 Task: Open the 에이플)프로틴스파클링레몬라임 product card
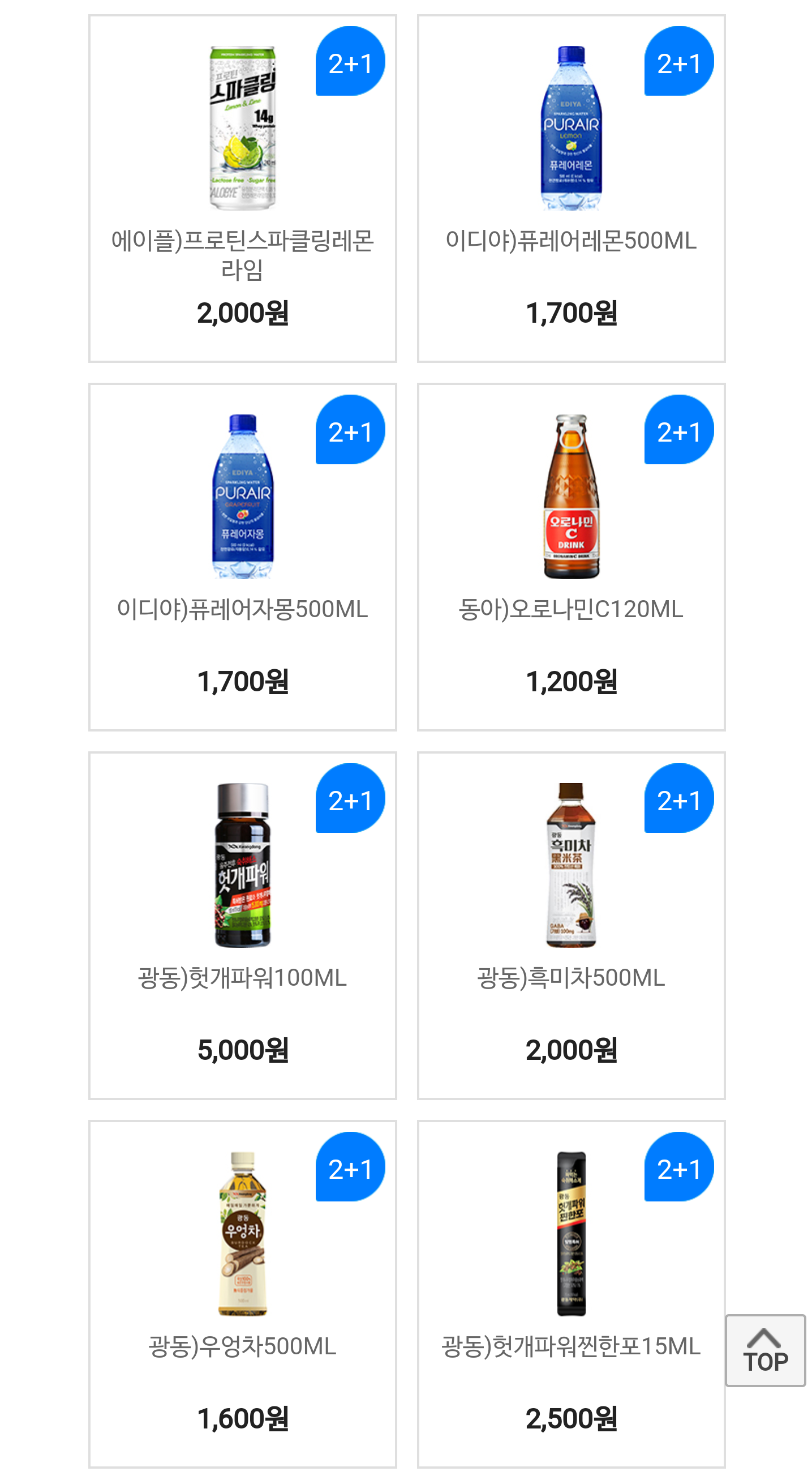[x=242, y=189]
